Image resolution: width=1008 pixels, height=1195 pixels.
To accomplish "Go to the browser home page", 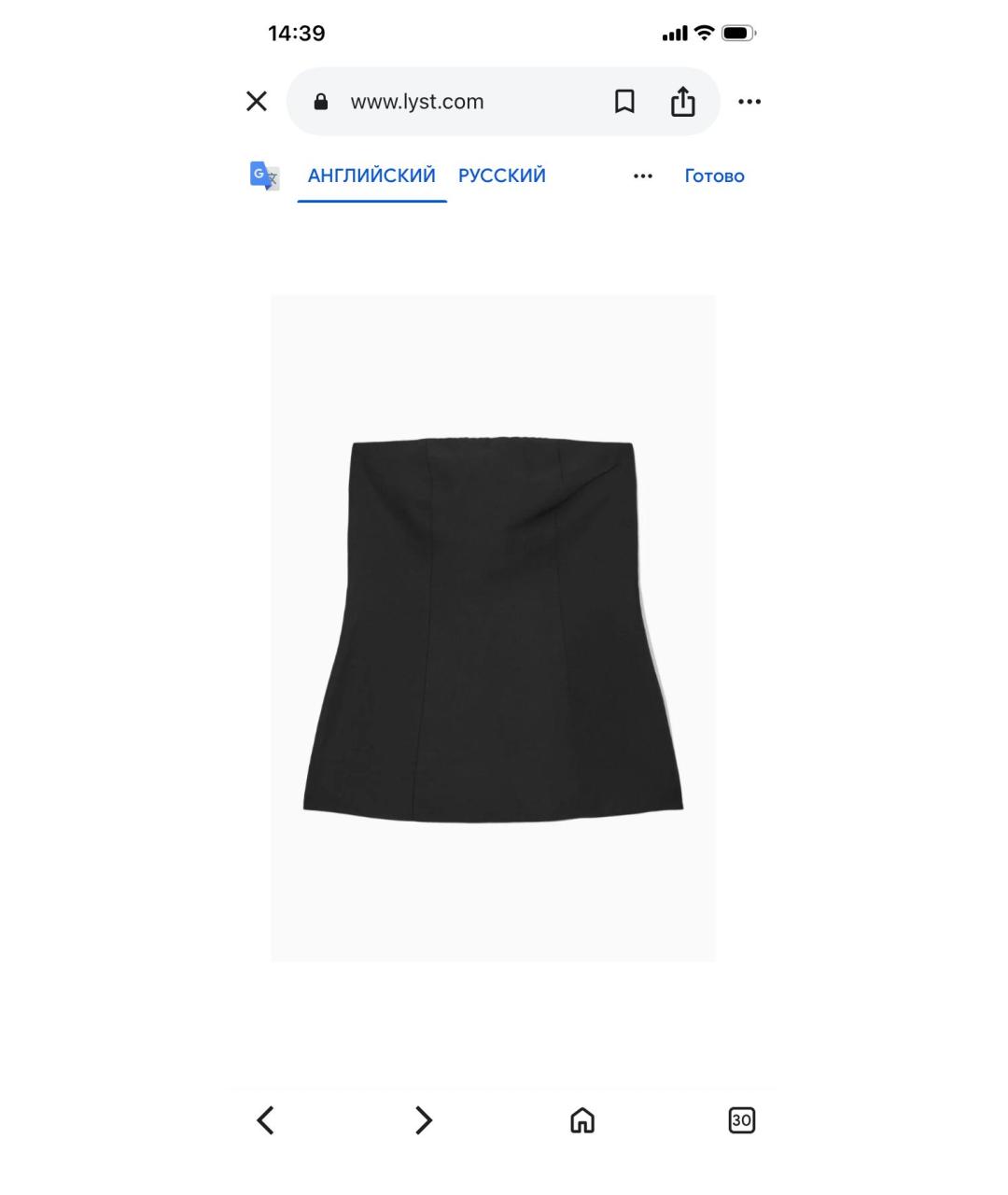I will (x=582, y=1119).
